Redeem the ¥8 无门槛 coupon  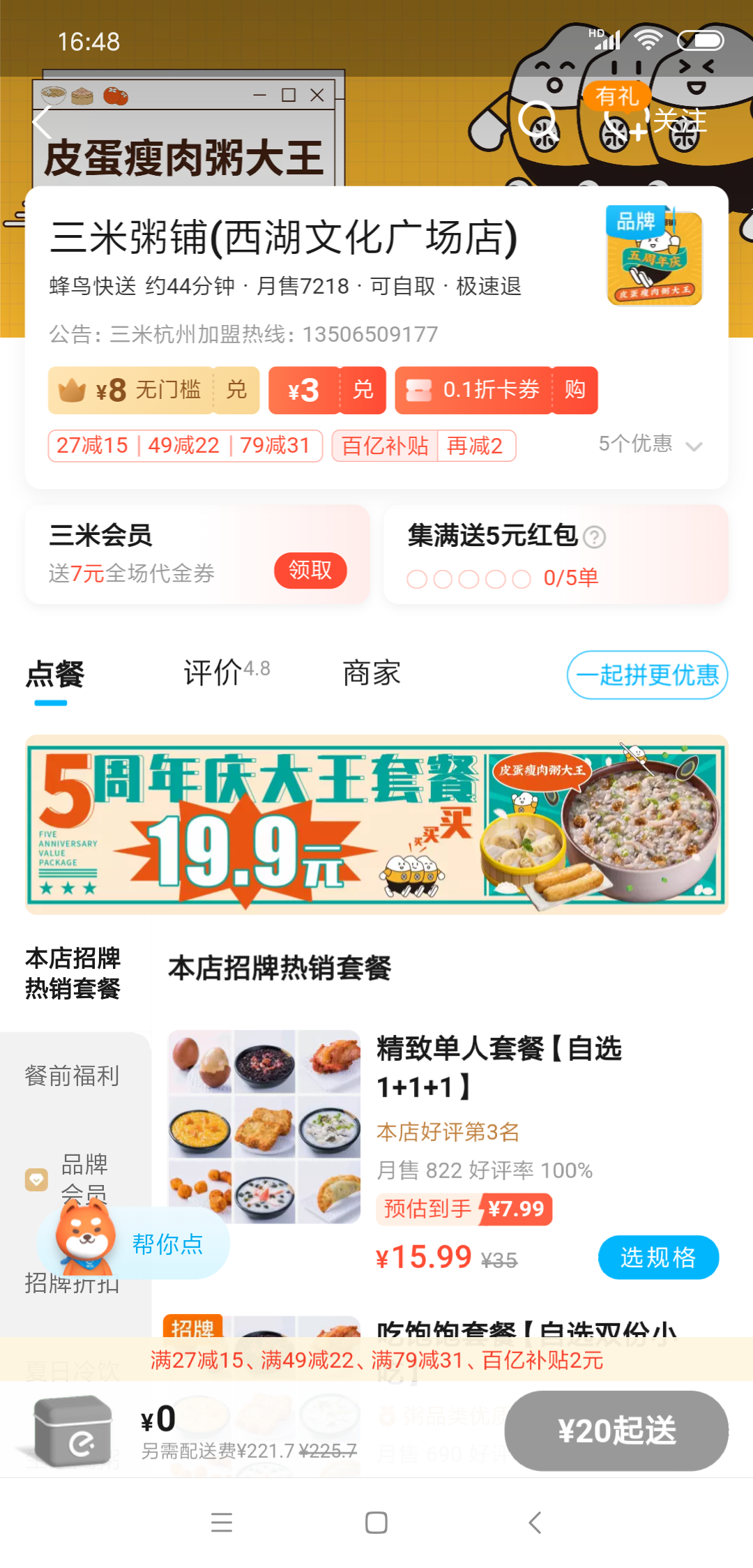pyautogui.click(x=236, y=390)
